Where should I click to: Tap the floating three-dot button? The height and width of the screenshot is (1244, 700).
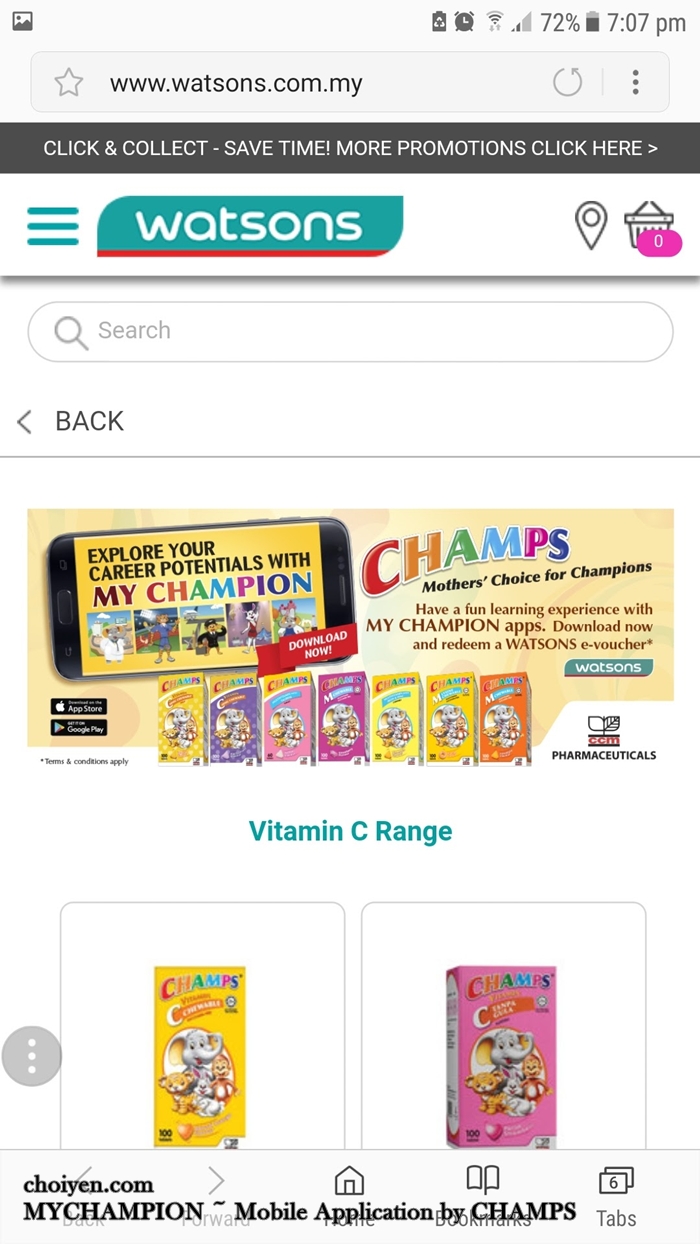coord(32,1056)
